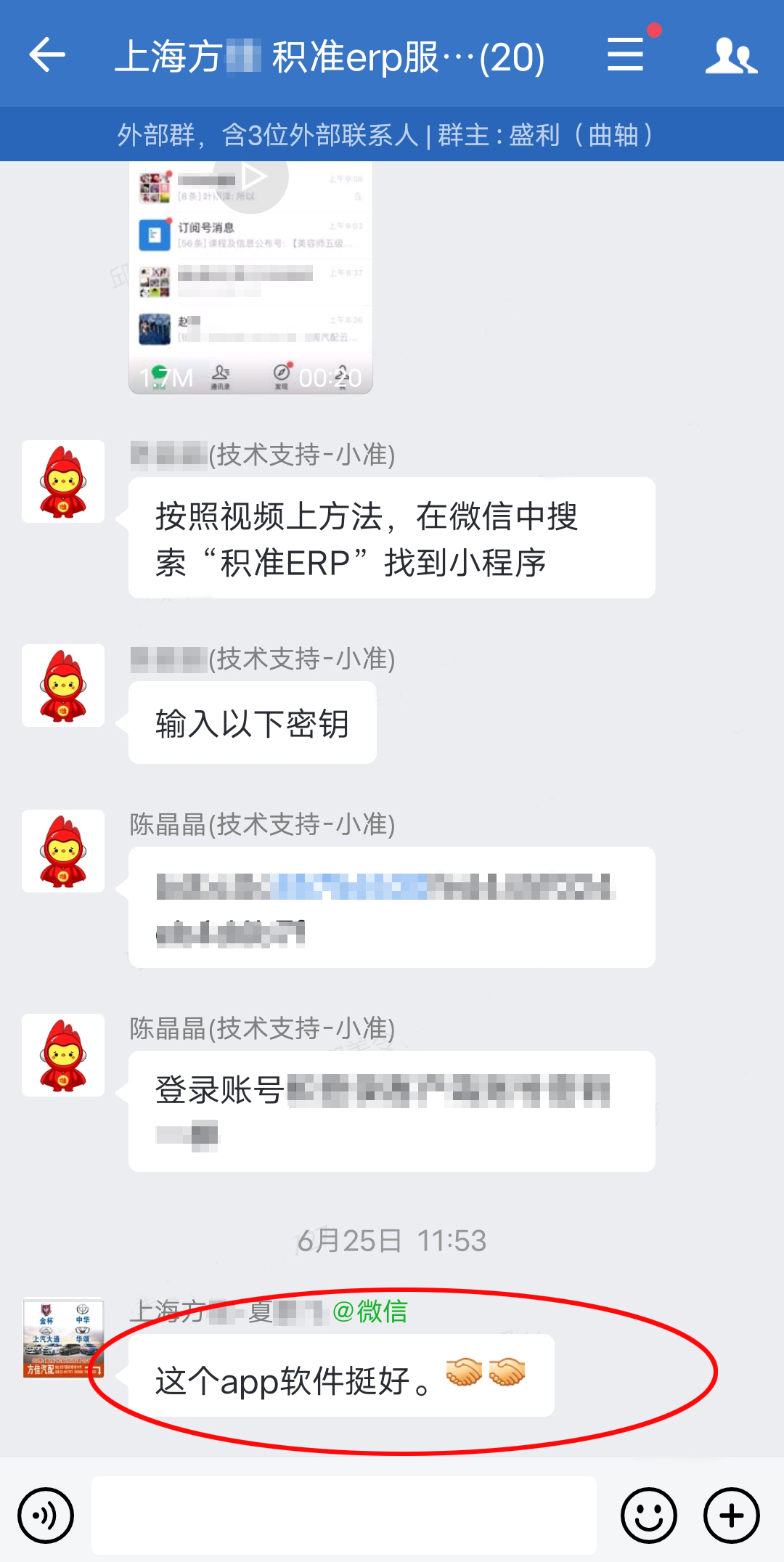Screen dimensions: 784x1562
Task: Open avatar beside the "输入以下密钥" message
Action: 63,686
